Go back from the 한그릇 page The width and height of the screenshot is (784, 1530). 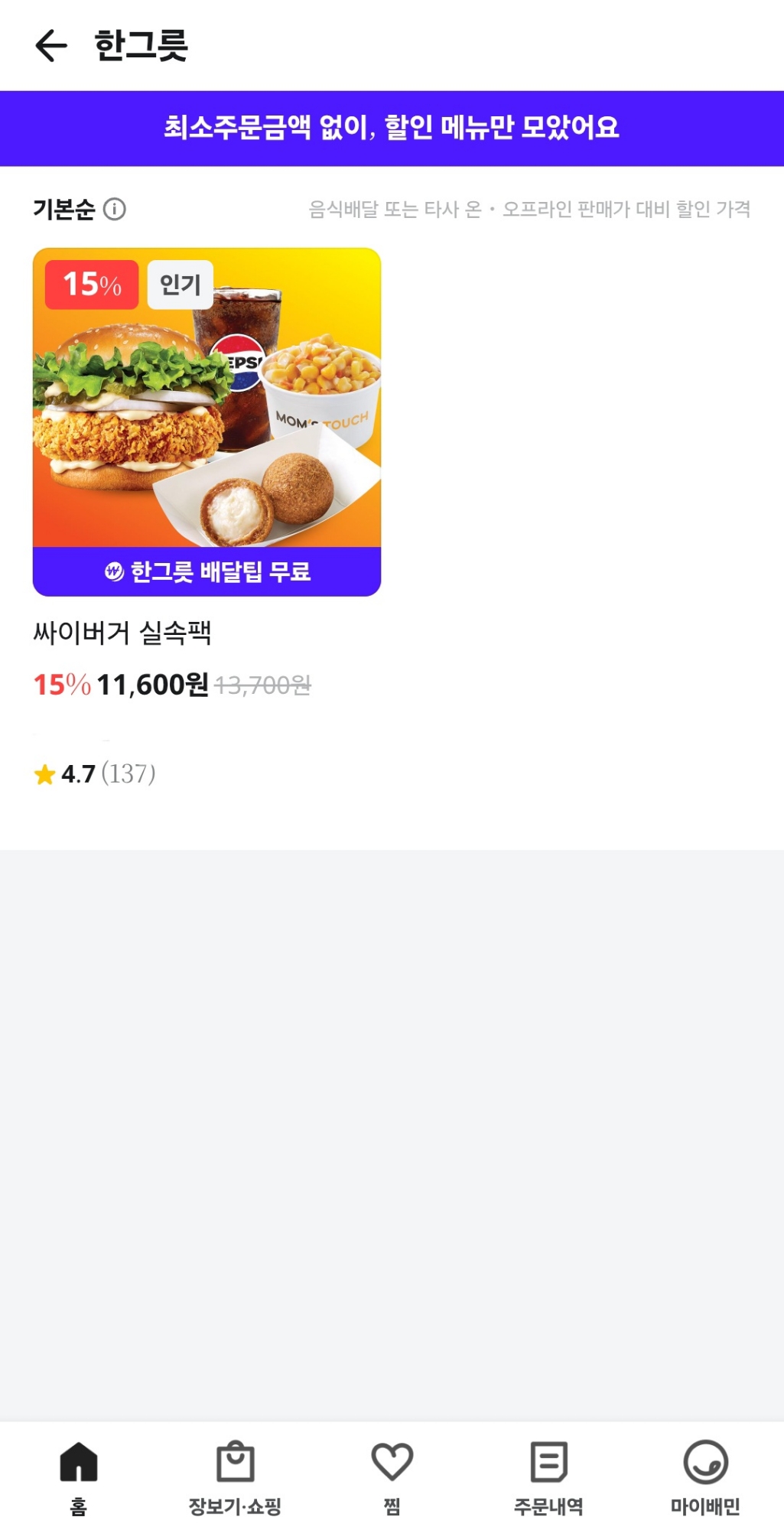click(x=51, y=46)
